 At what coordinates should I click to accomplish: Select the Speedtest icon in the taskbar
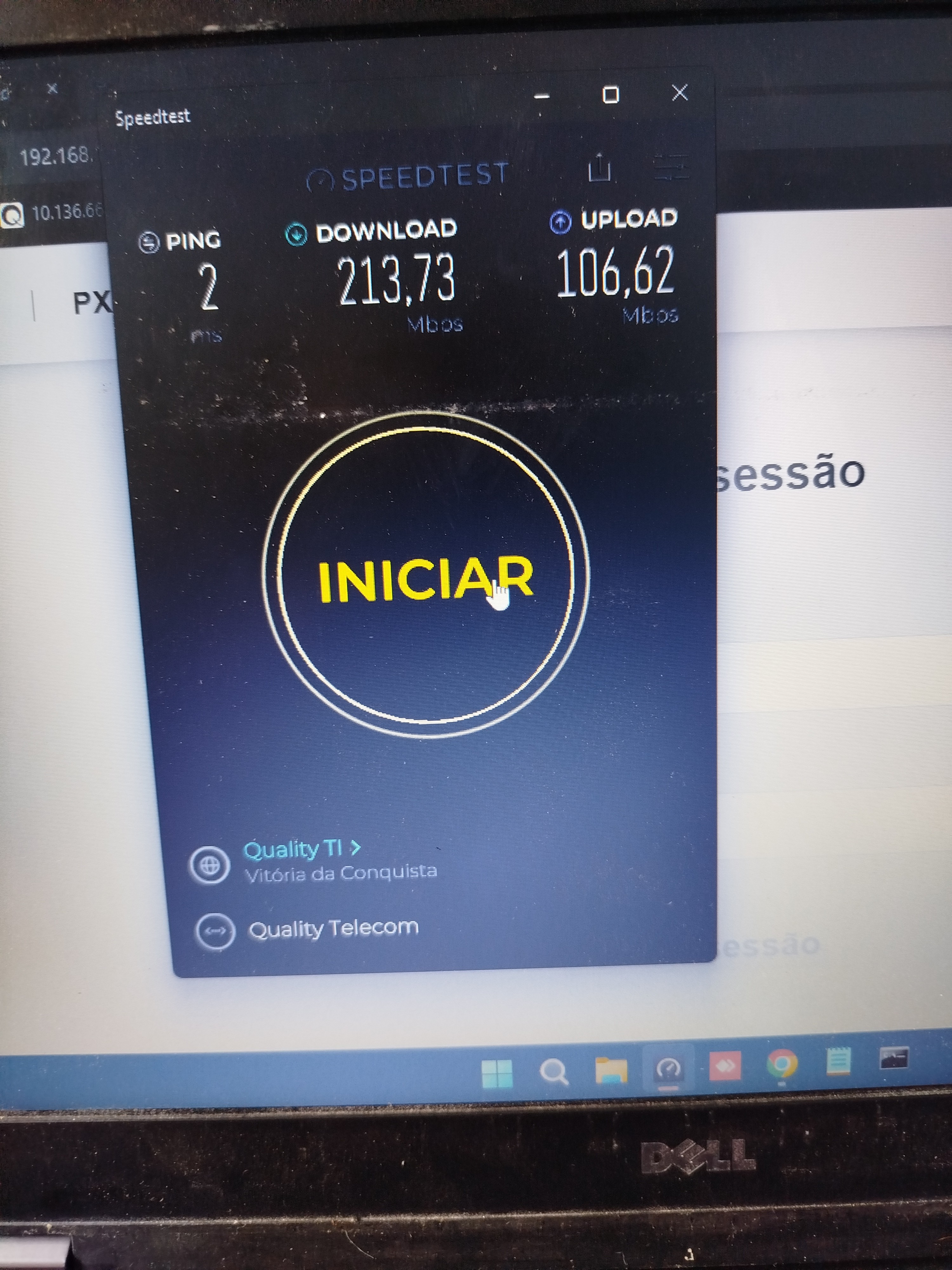coord(668,1069)
